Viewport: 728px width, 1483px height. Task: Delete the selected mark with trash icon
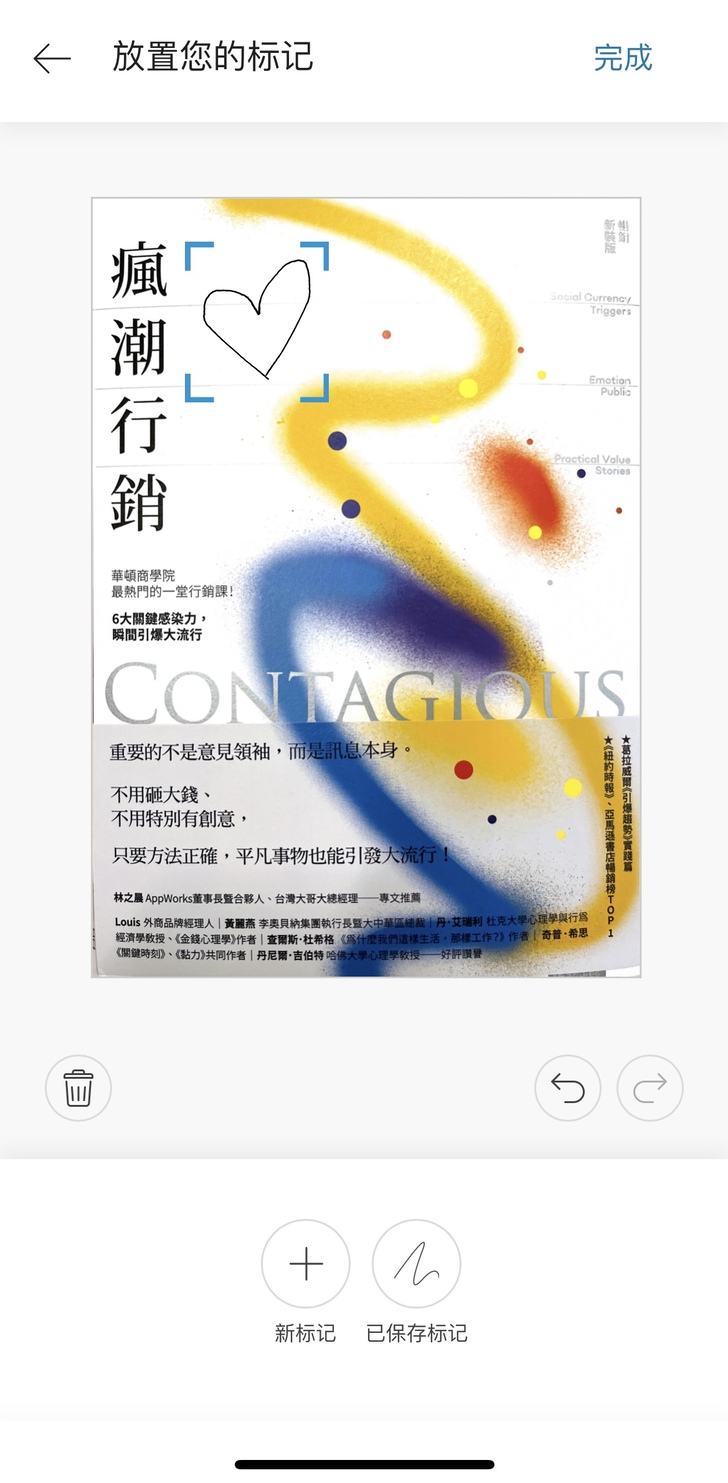click(78, 1087)
